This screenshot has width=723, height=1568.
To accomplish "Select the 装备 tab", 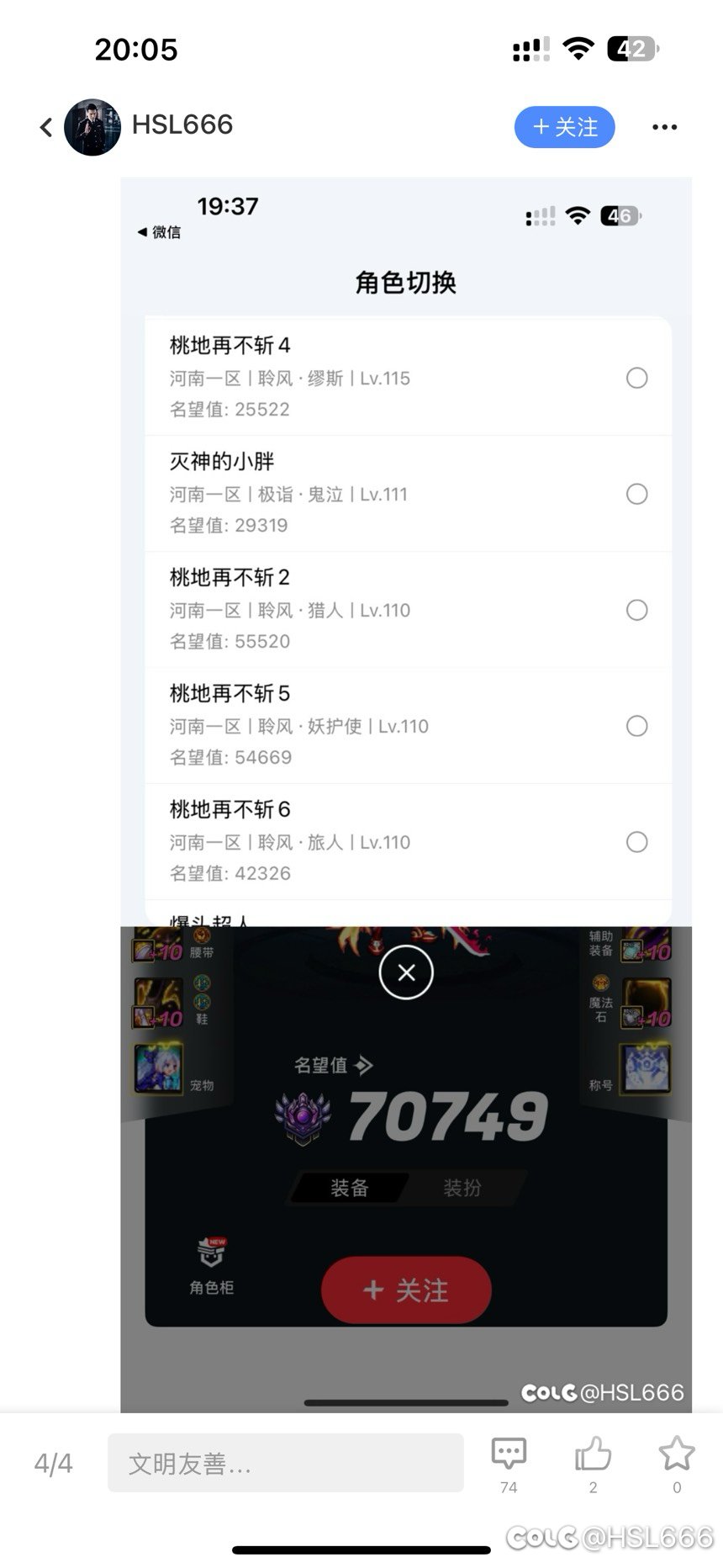I will click(349, 1188).
